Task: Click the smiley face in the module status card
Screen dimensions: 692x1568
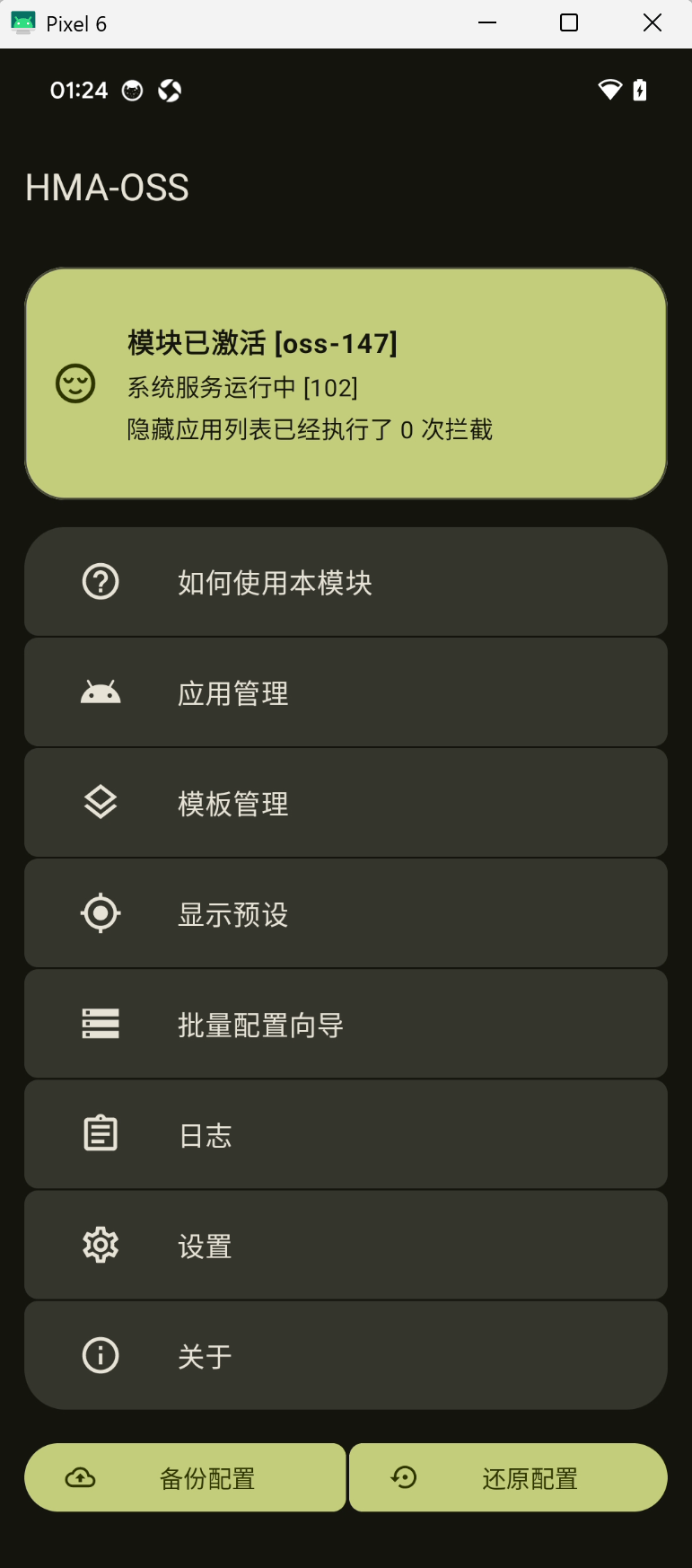Action: (74, 383)
